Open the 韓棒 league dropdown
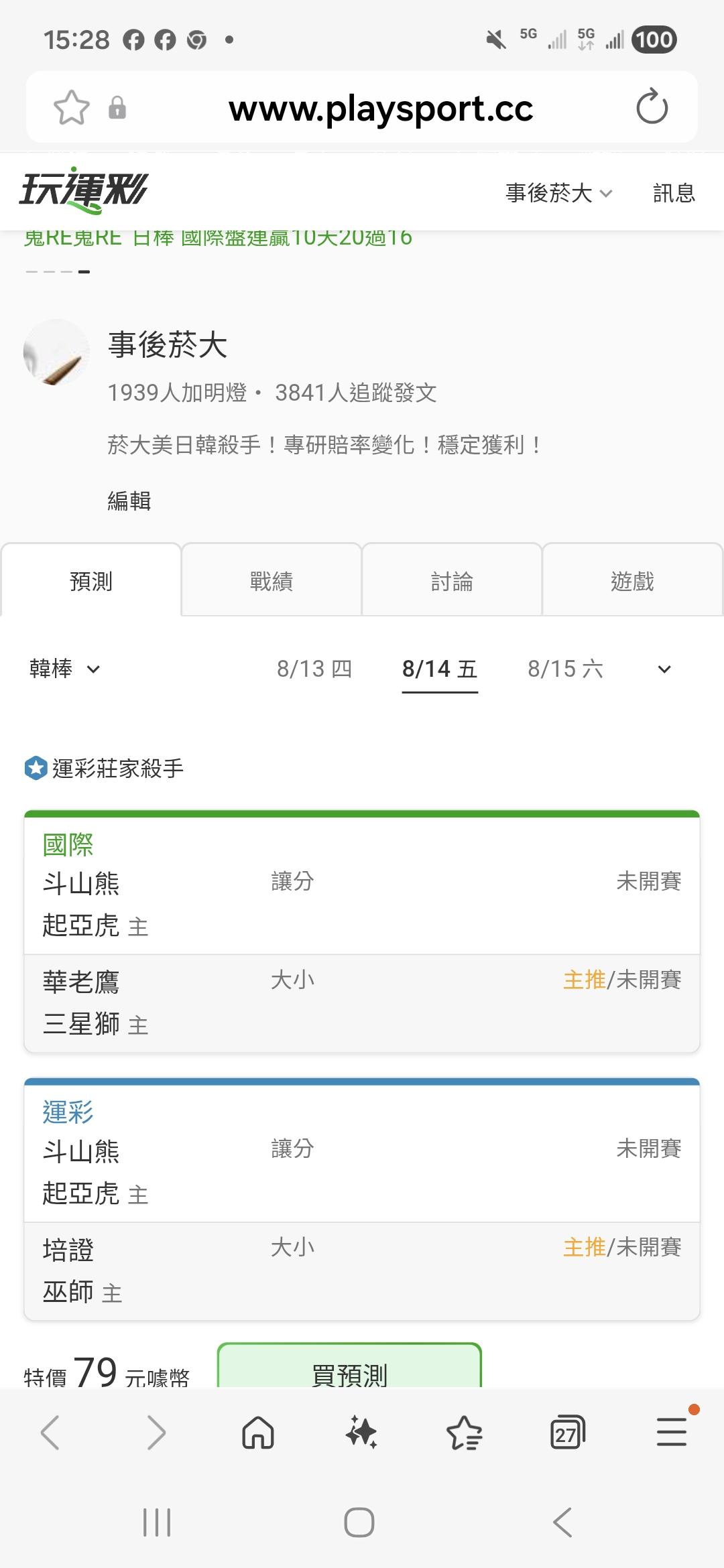 (64, 669)
